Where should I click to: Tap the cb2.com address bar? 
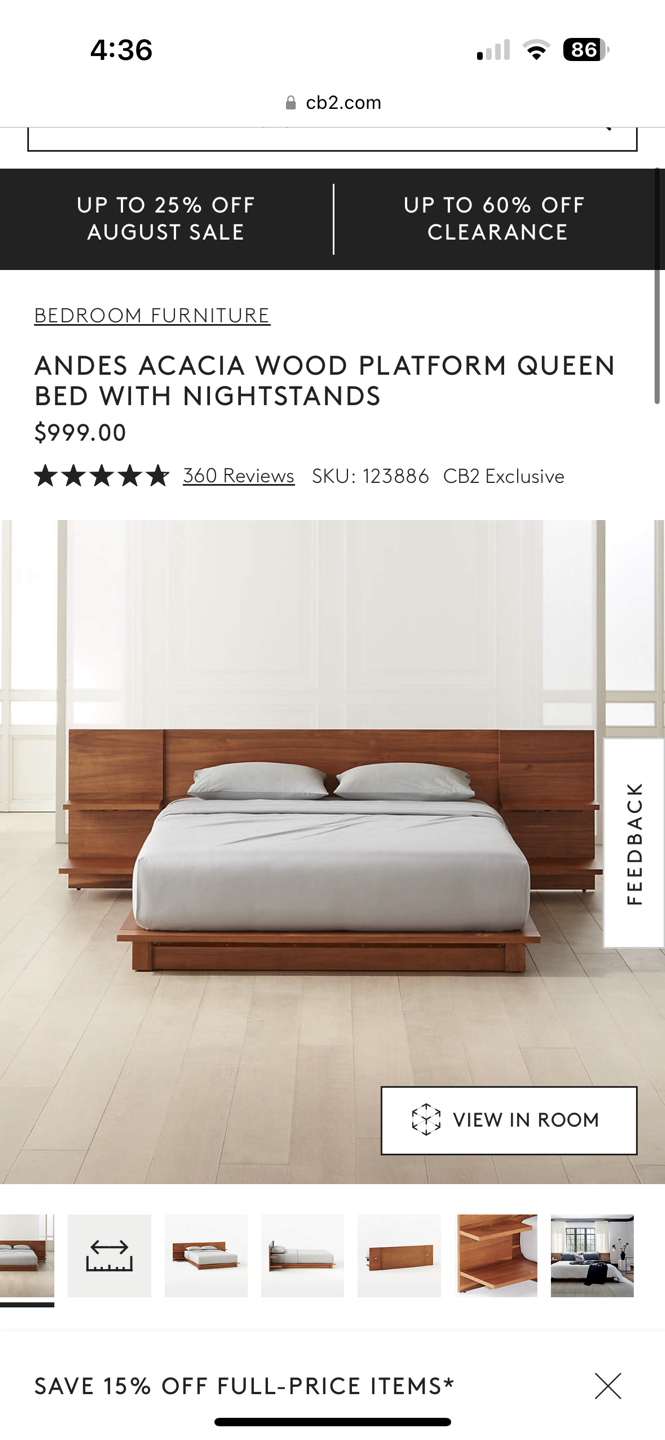click(x=333, y=103)
